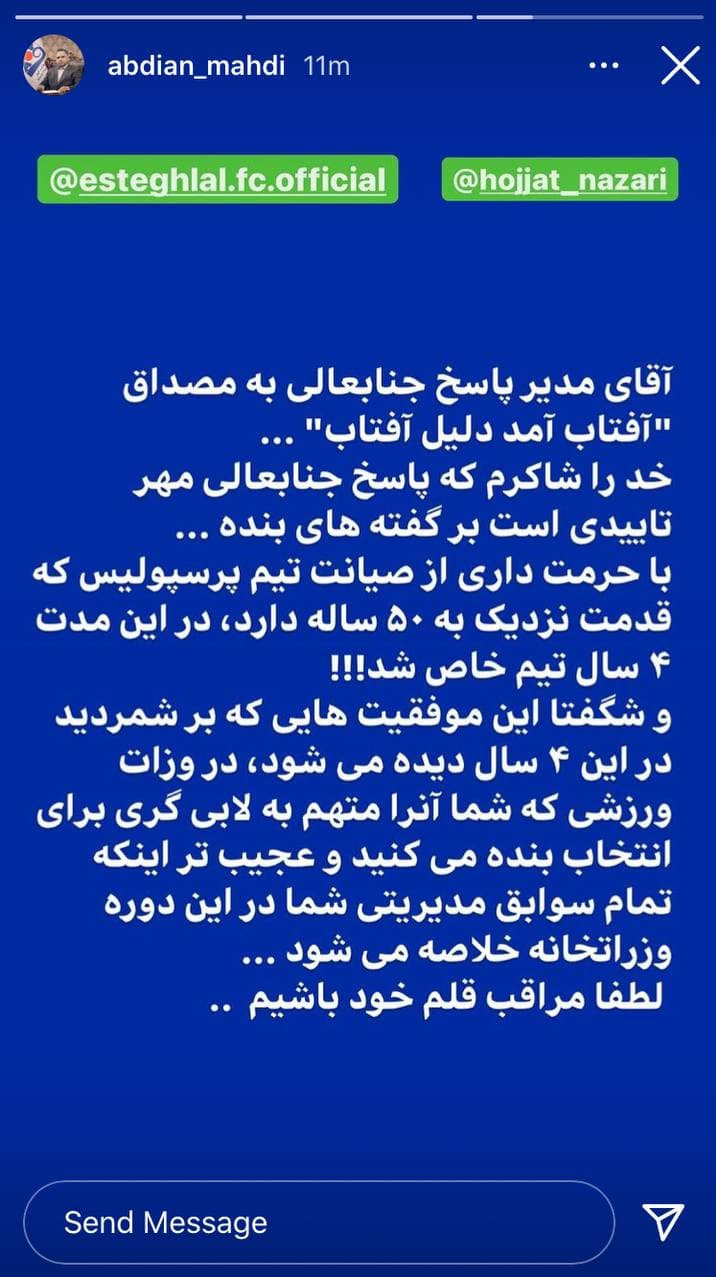716x1277 pixels.
Task: Open abdian_mahdi's profile picture
Action: click(x=53, y=66)
